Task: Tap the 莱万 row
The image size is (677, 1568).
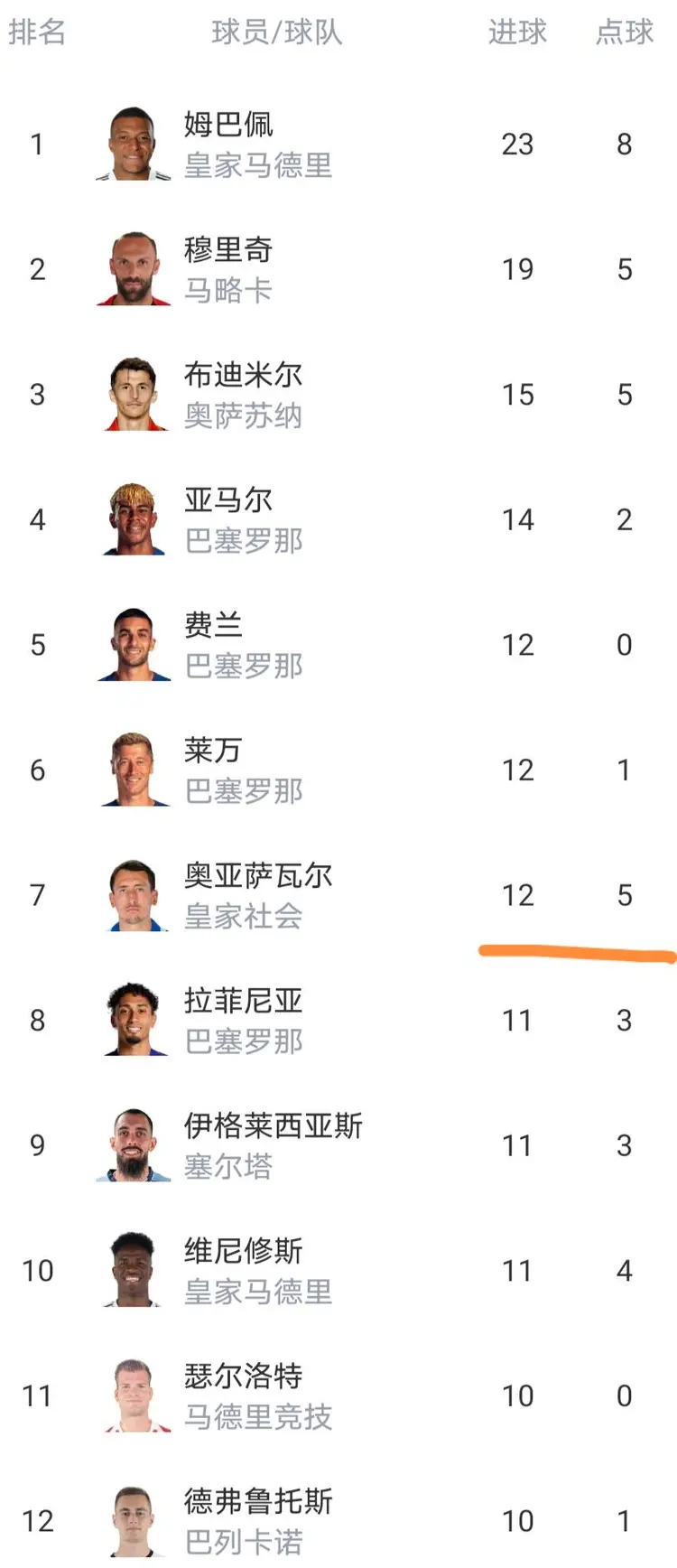Action: click(x=338, y=770)
